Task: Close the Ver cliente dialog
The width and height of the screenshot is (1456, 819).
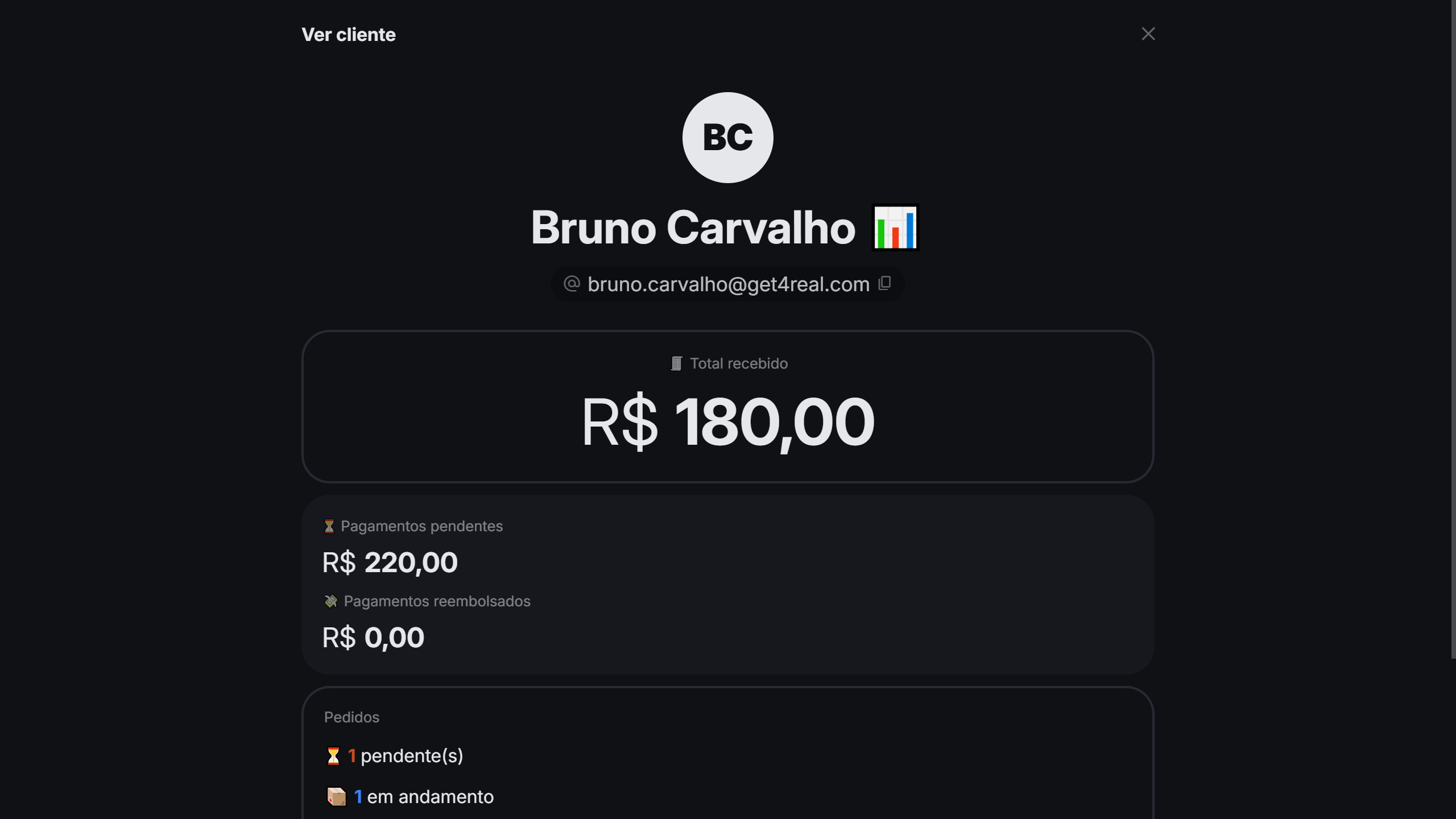Action: coord(1148,34)
